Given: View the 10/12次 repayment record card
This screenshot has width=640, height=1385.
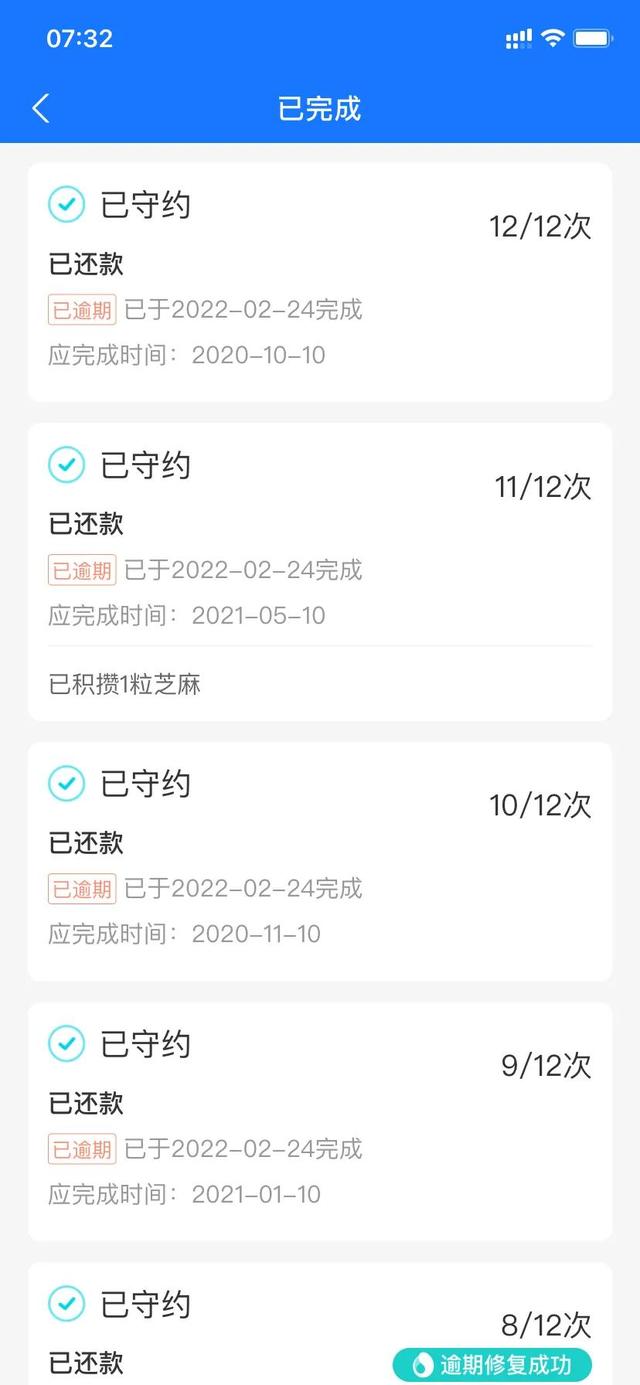Looking at the screenshot, I should pos(320,860).
